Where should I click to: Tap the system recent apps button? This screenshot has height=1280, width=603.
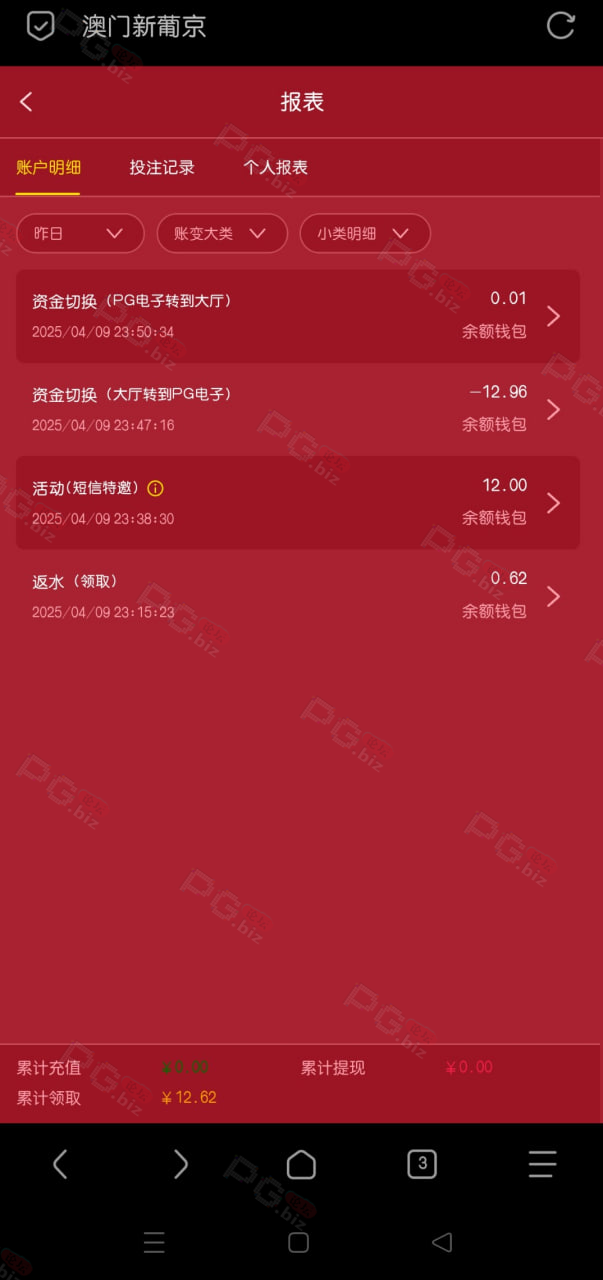point(154,1242)
